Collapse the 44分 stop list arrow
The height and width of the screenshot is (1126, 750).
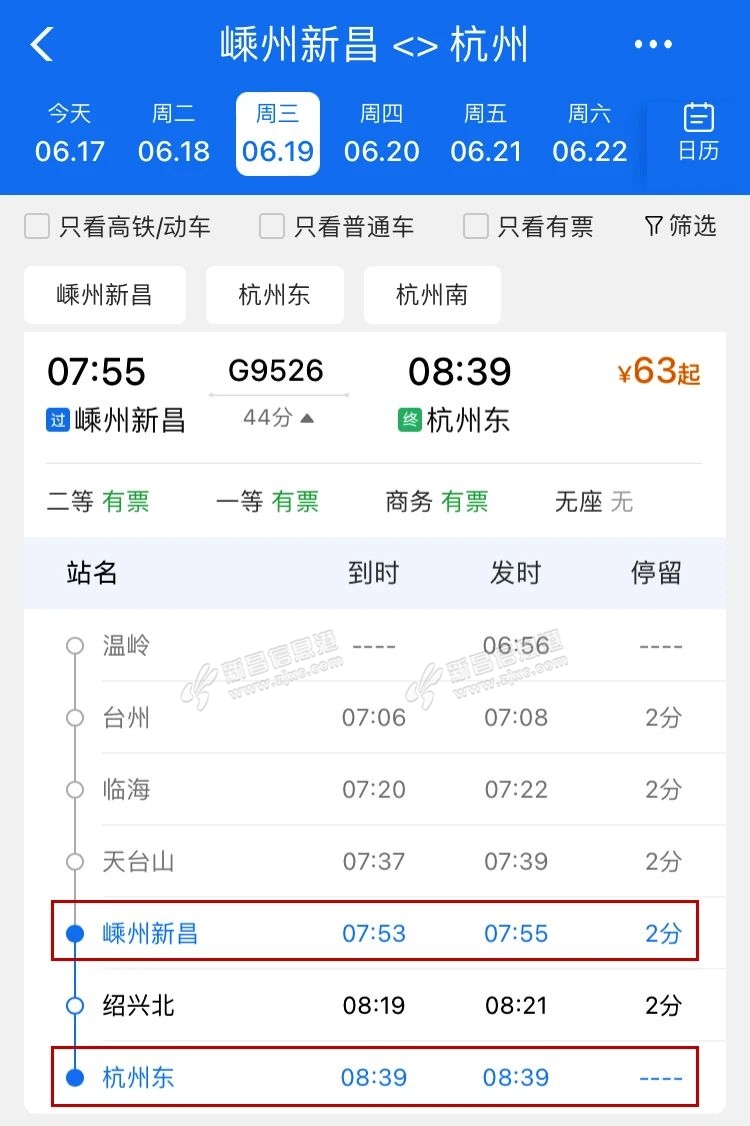307,418
